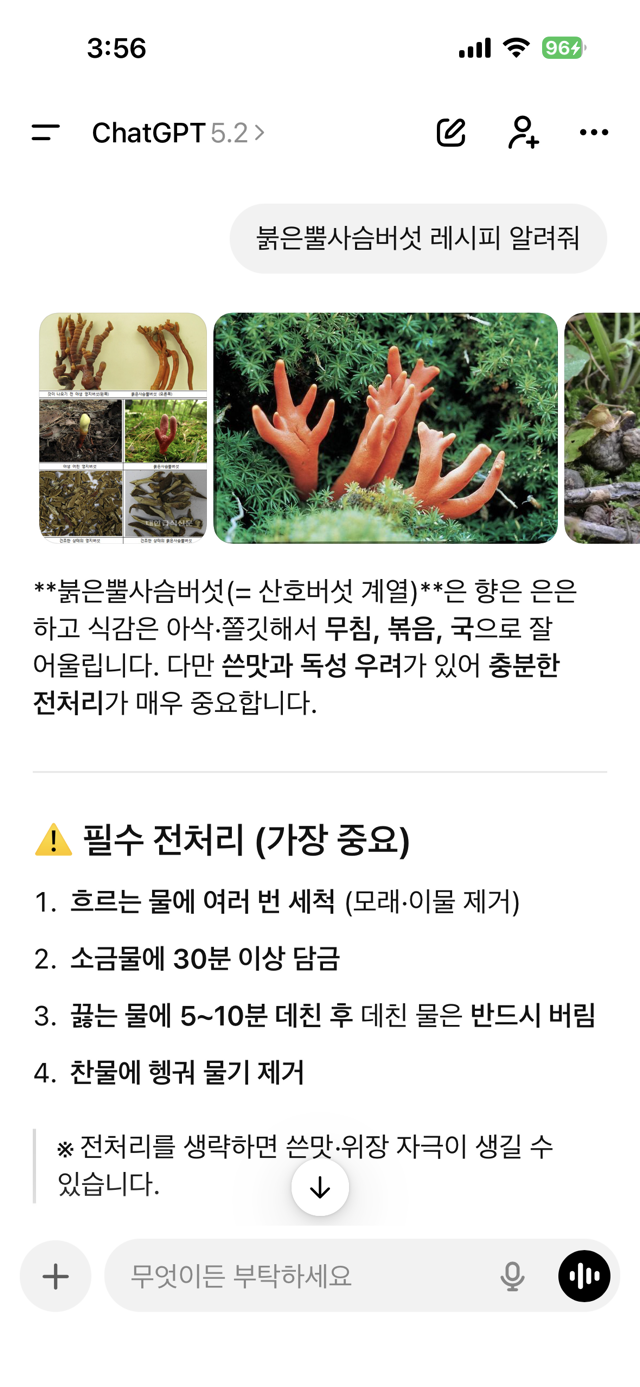Viewport: 640px width, 1387px height.
Task: View the red coral mushroom photo
Action: pos(386,428)
